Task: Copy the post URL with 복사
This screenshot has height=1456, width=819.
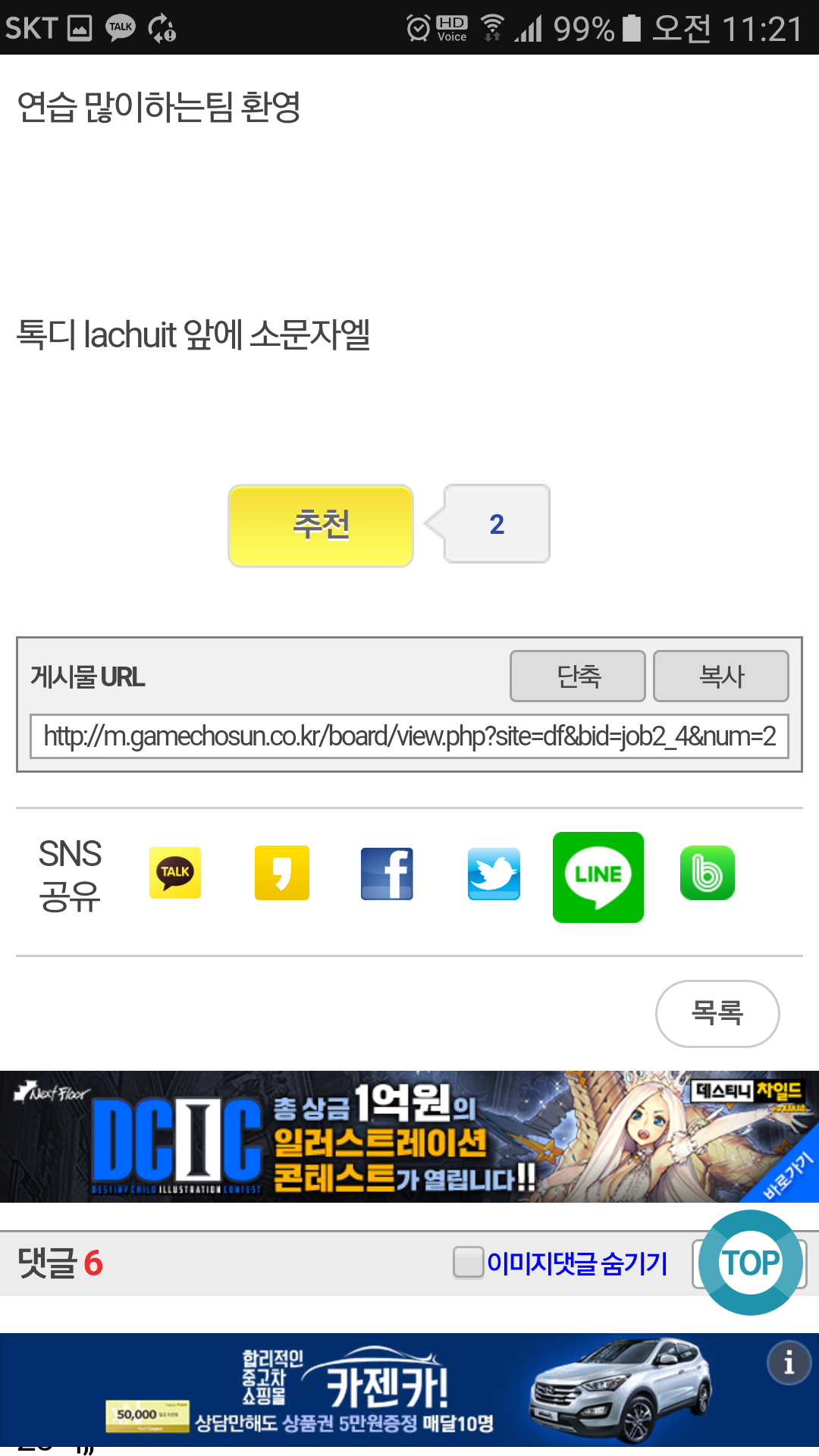Action: 721,676
